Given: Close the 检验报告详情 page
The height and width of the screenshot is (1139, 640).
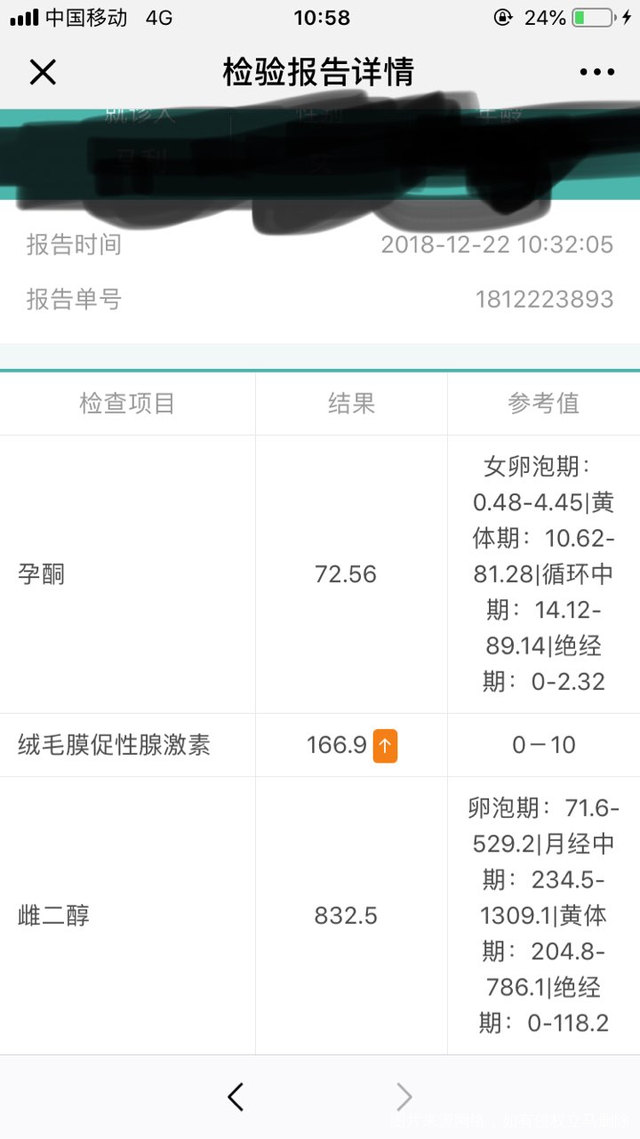Looking at the screenshot, I should (x=43, y=72).
